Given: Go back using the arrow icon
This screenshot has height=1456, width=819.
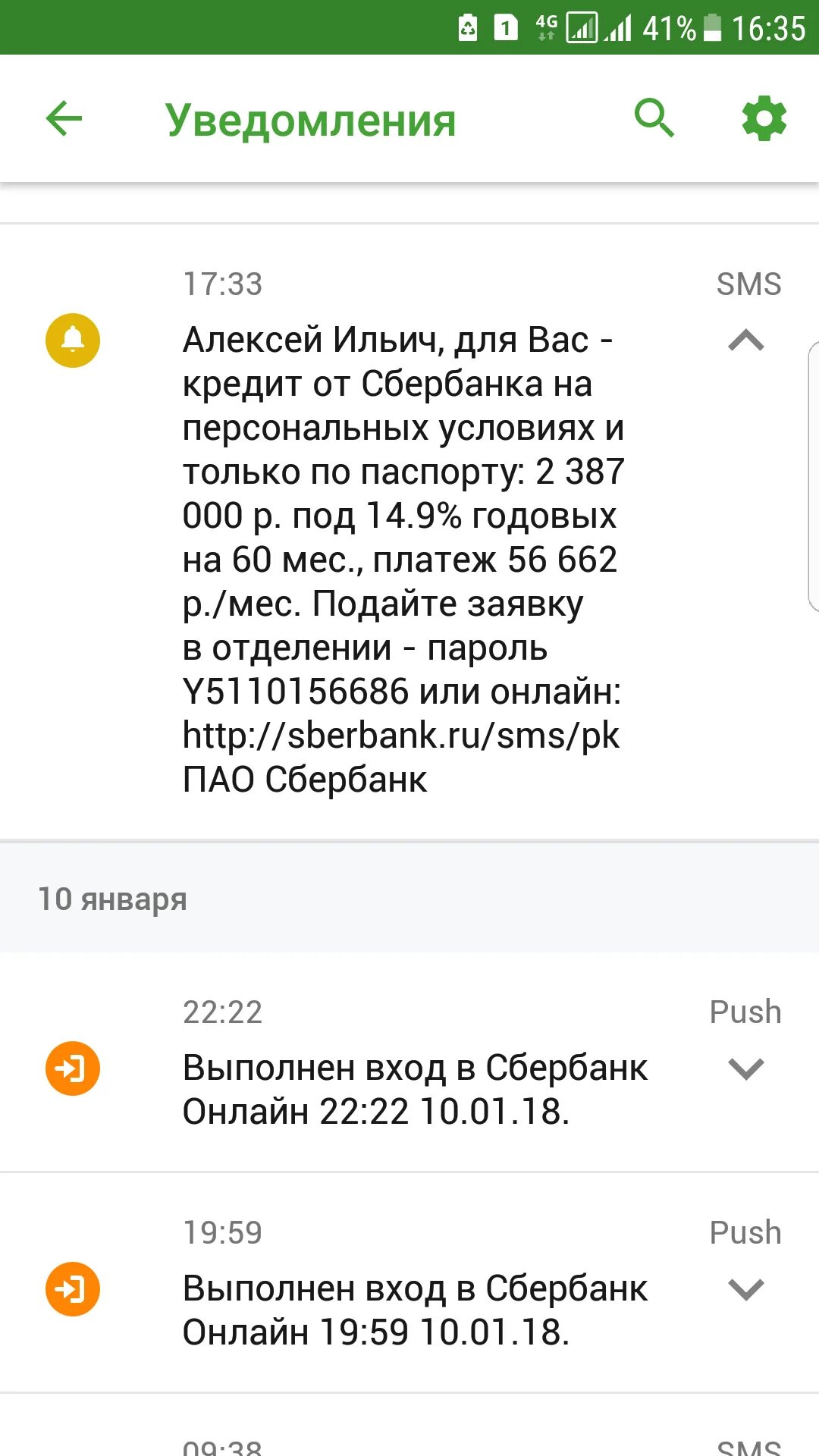Looking at the screenshot, I should [64, 119].
